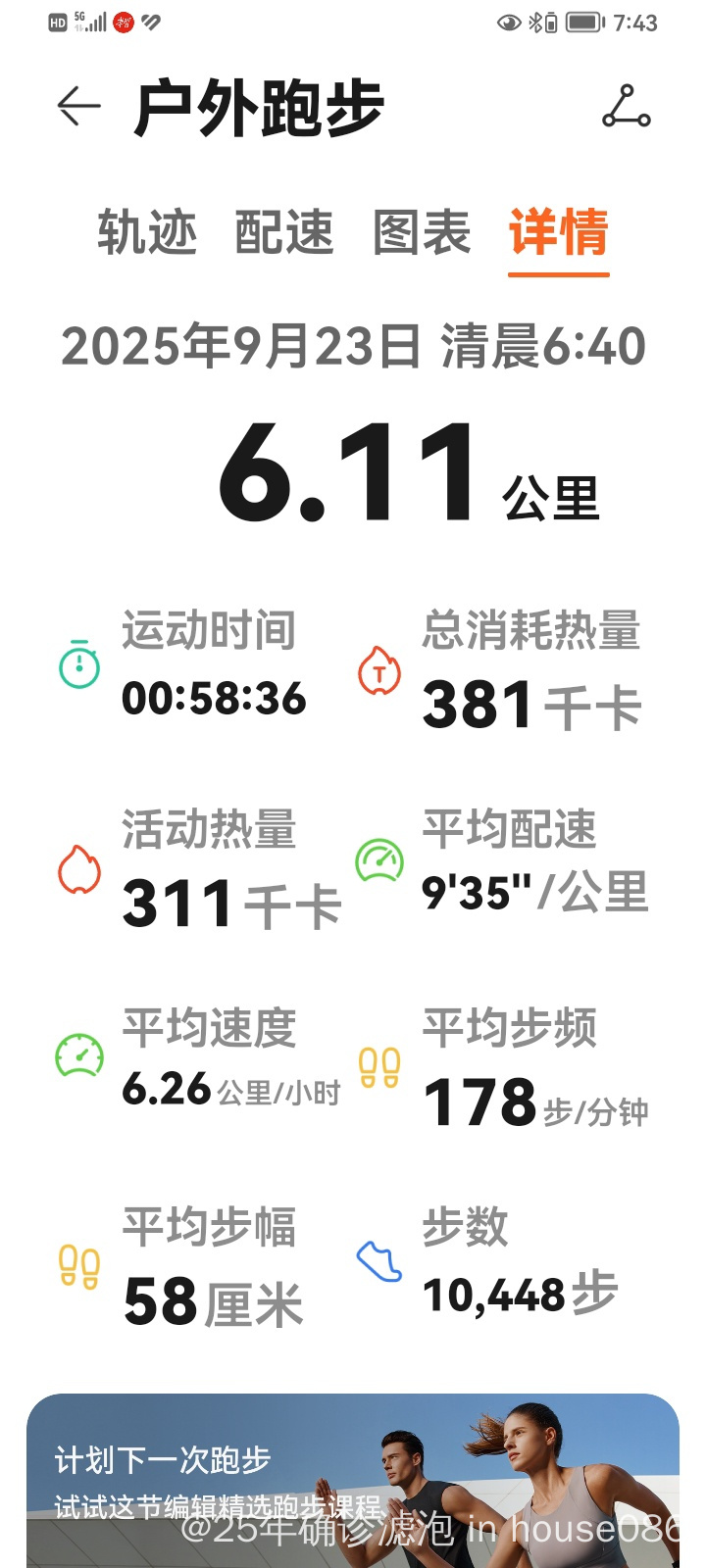Viewport: 706px width, 1568px height.
Task: Open the 计划下一次跑步 course card
Action: coord(353,1480)
